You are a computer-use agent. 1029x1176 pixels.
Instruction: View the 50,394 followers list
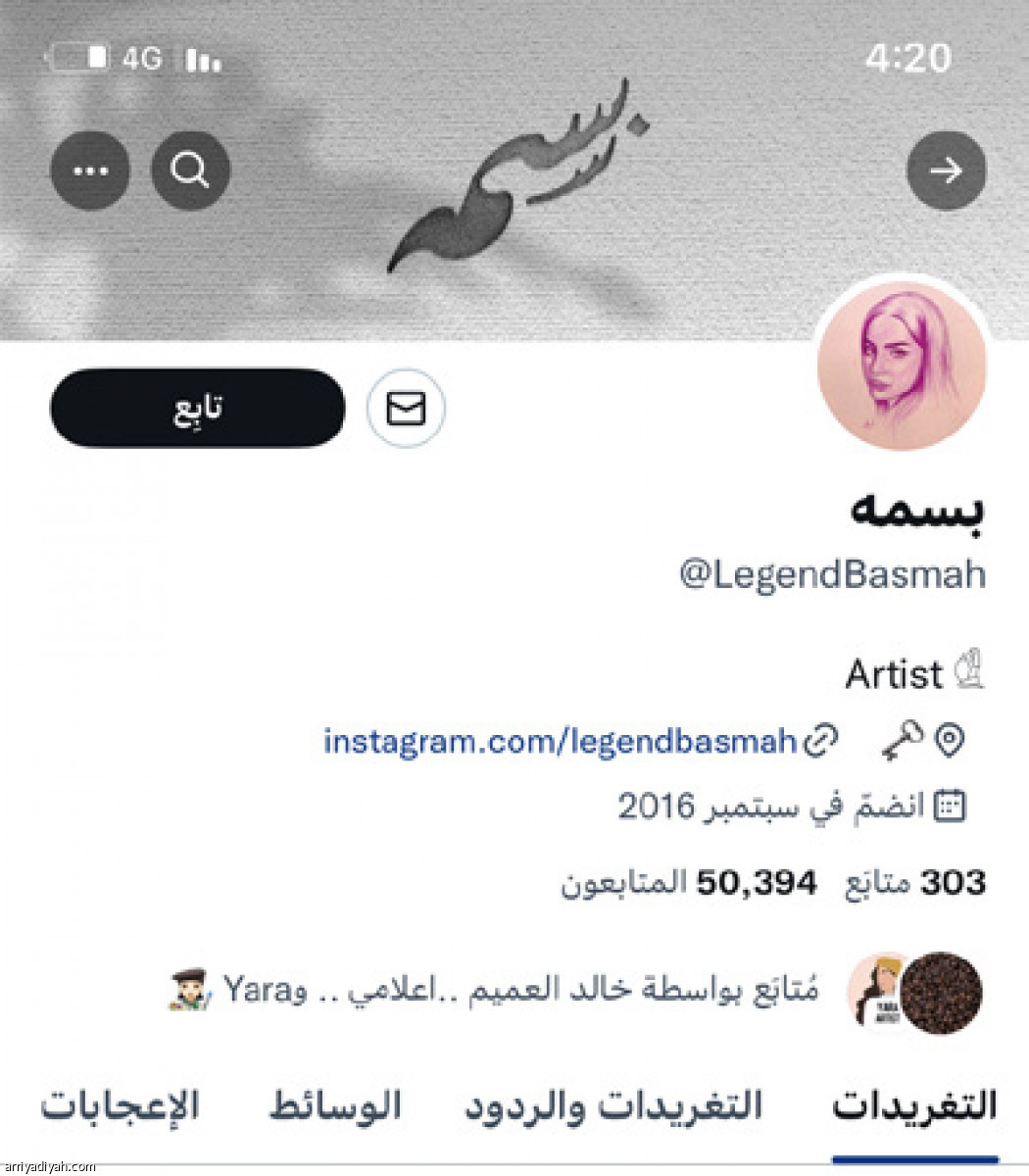click(690, 883)
